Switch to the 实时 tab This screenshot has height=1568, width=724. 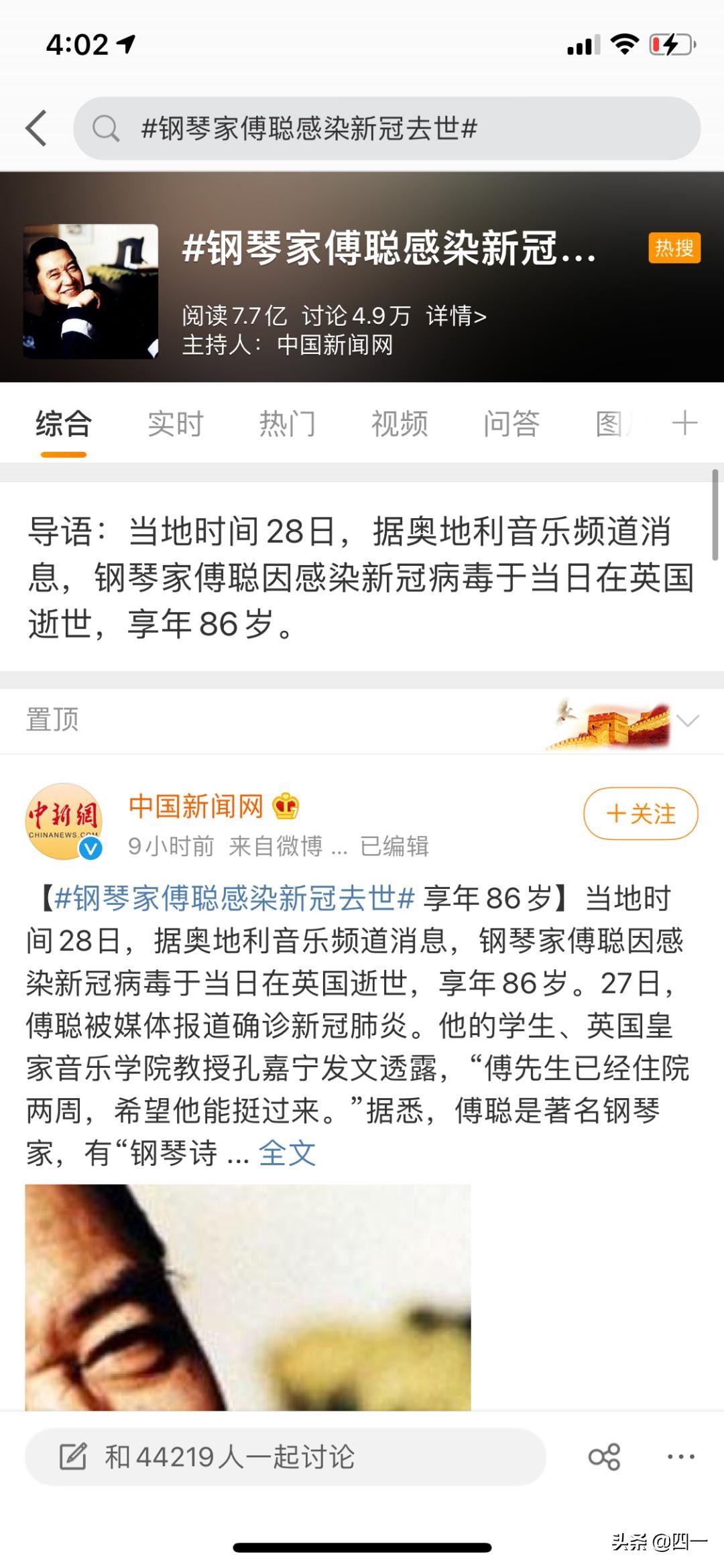tap(175, 424)
